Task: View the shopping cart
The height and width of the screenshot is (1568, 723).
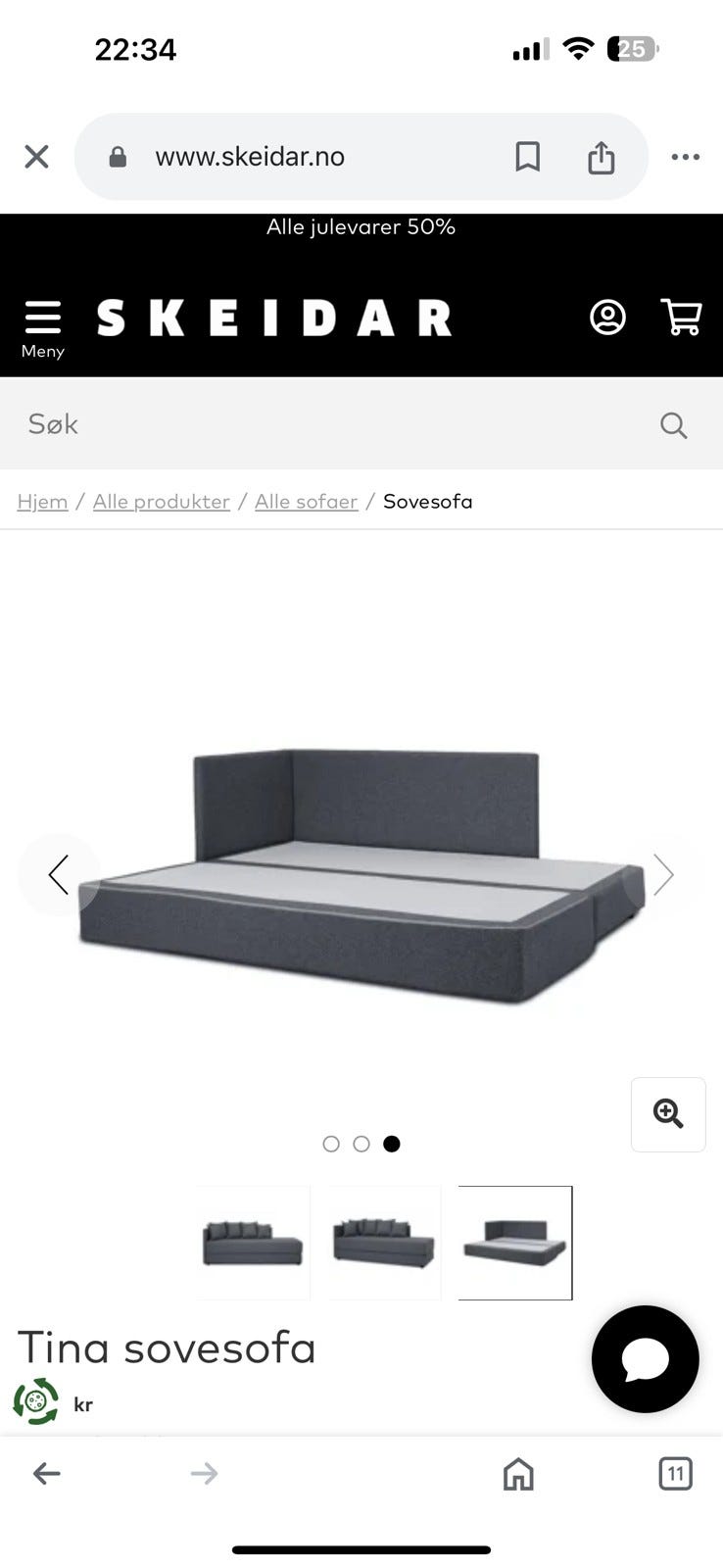Action: 682,318
